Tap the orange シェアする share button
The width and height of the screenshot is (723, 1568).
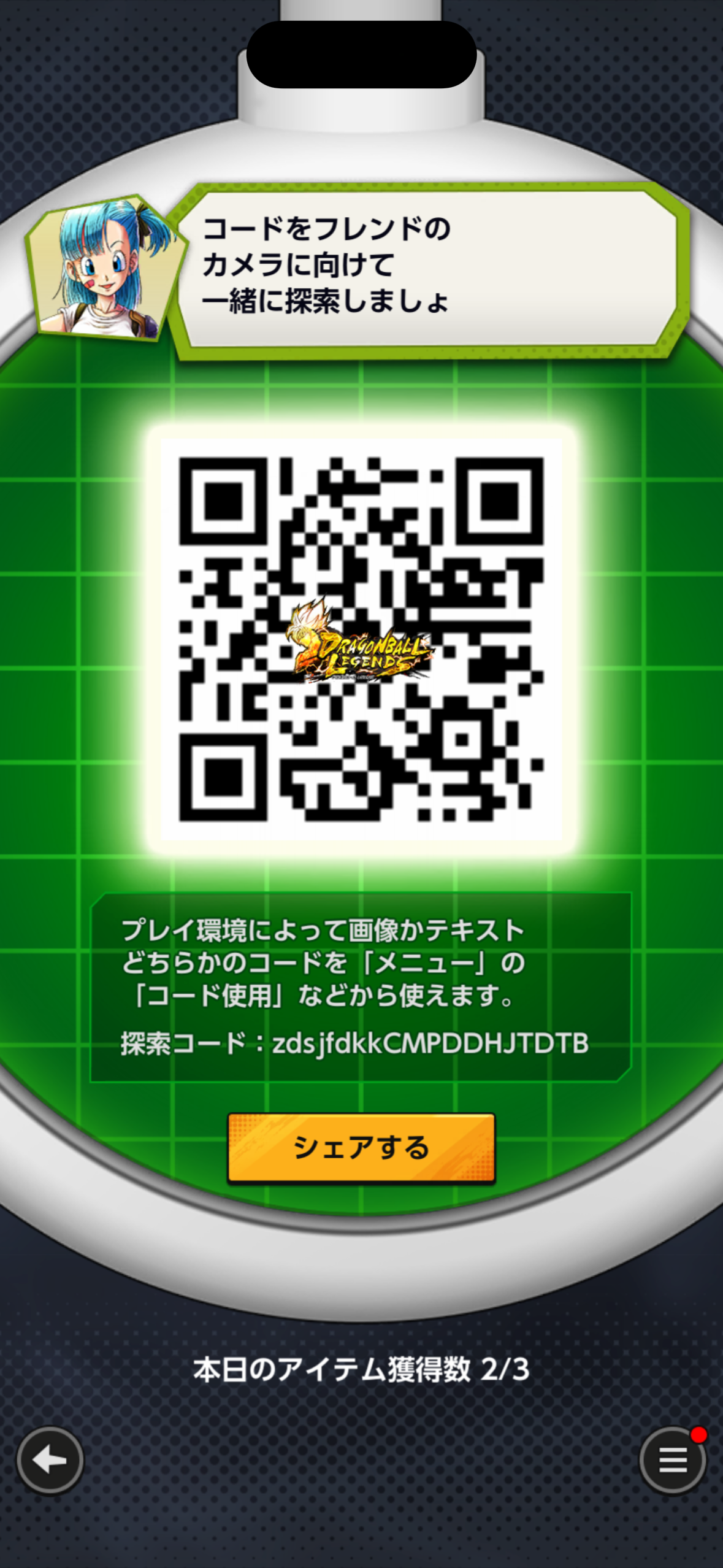click(x=361, y=1147)
